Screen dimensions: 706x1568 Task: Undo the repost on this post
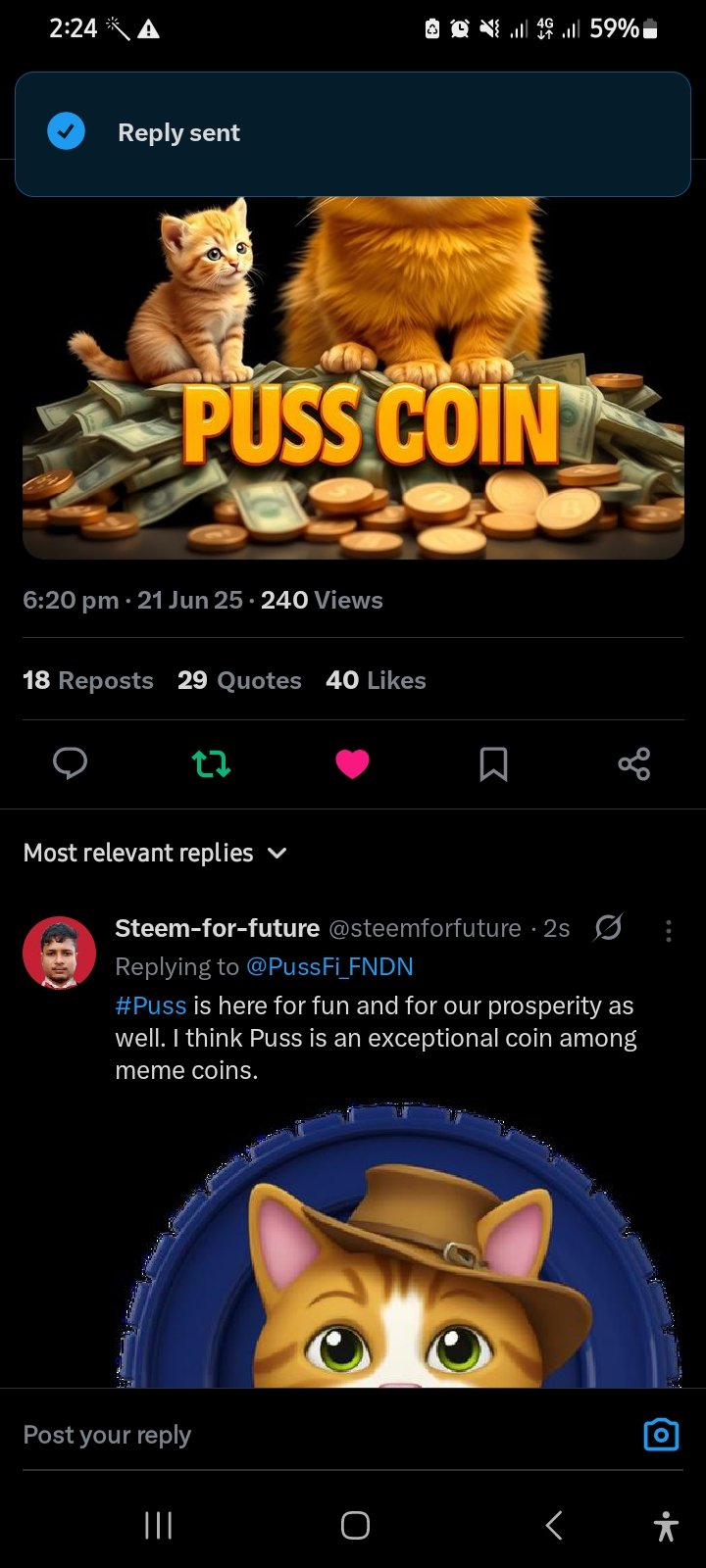(x=211, y=762)
